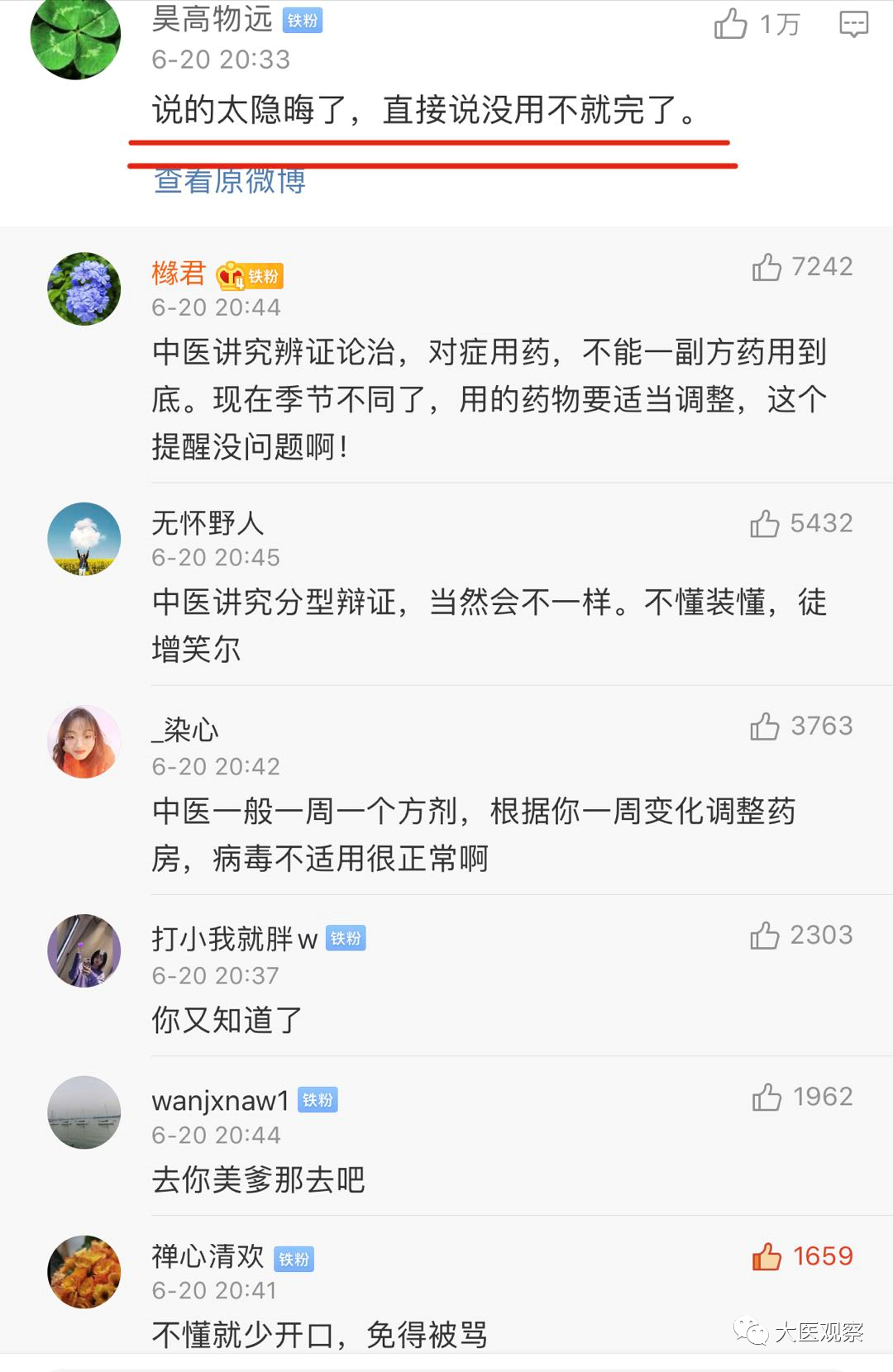The width and height of the screenshot is (893, 1372).
Task: Unlike 禅心清欢's comment with 1659 likes
Action: tap(766, 1256)
